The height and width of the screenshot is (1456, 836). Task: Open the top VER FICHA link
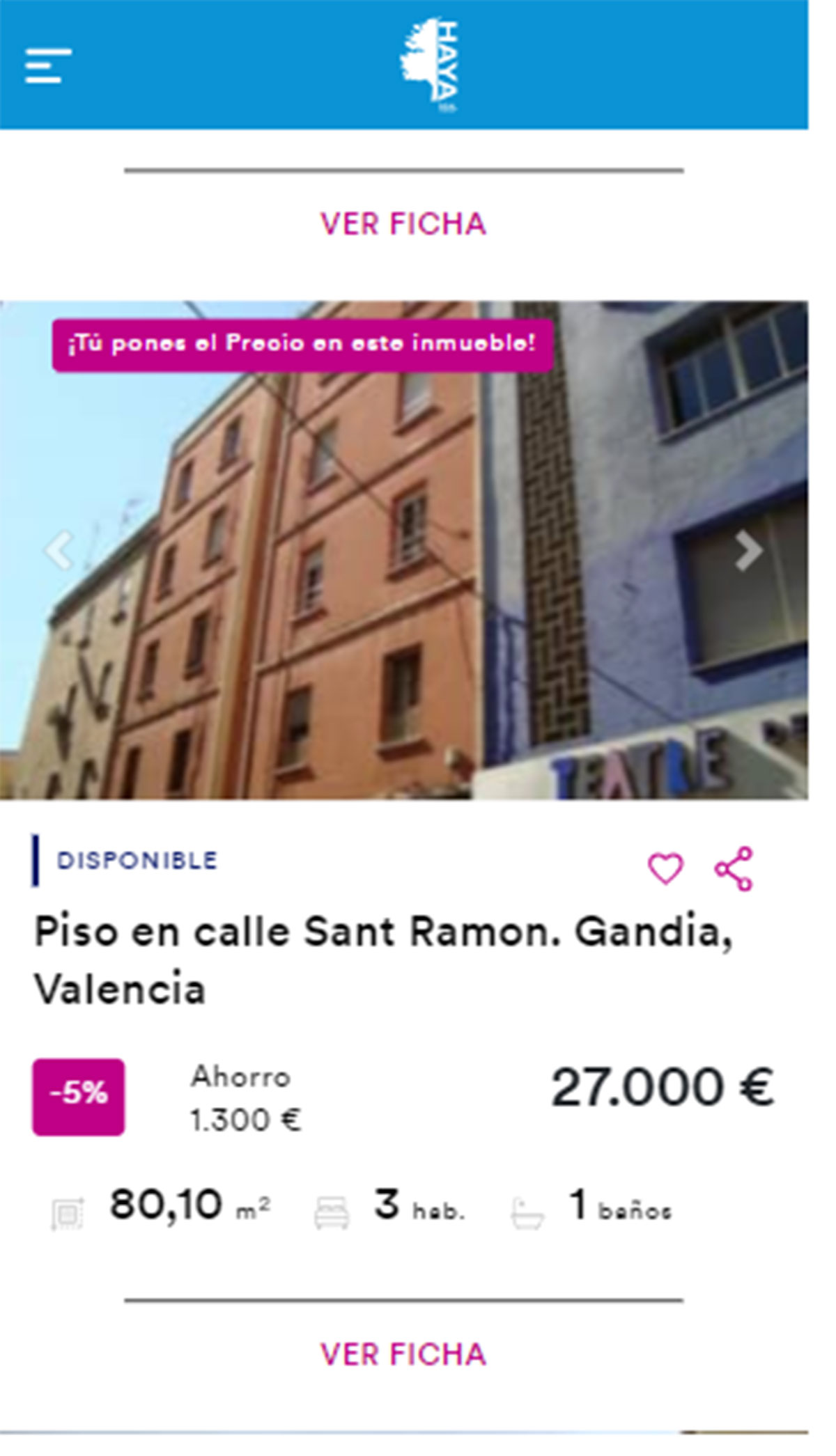[403, 223]
